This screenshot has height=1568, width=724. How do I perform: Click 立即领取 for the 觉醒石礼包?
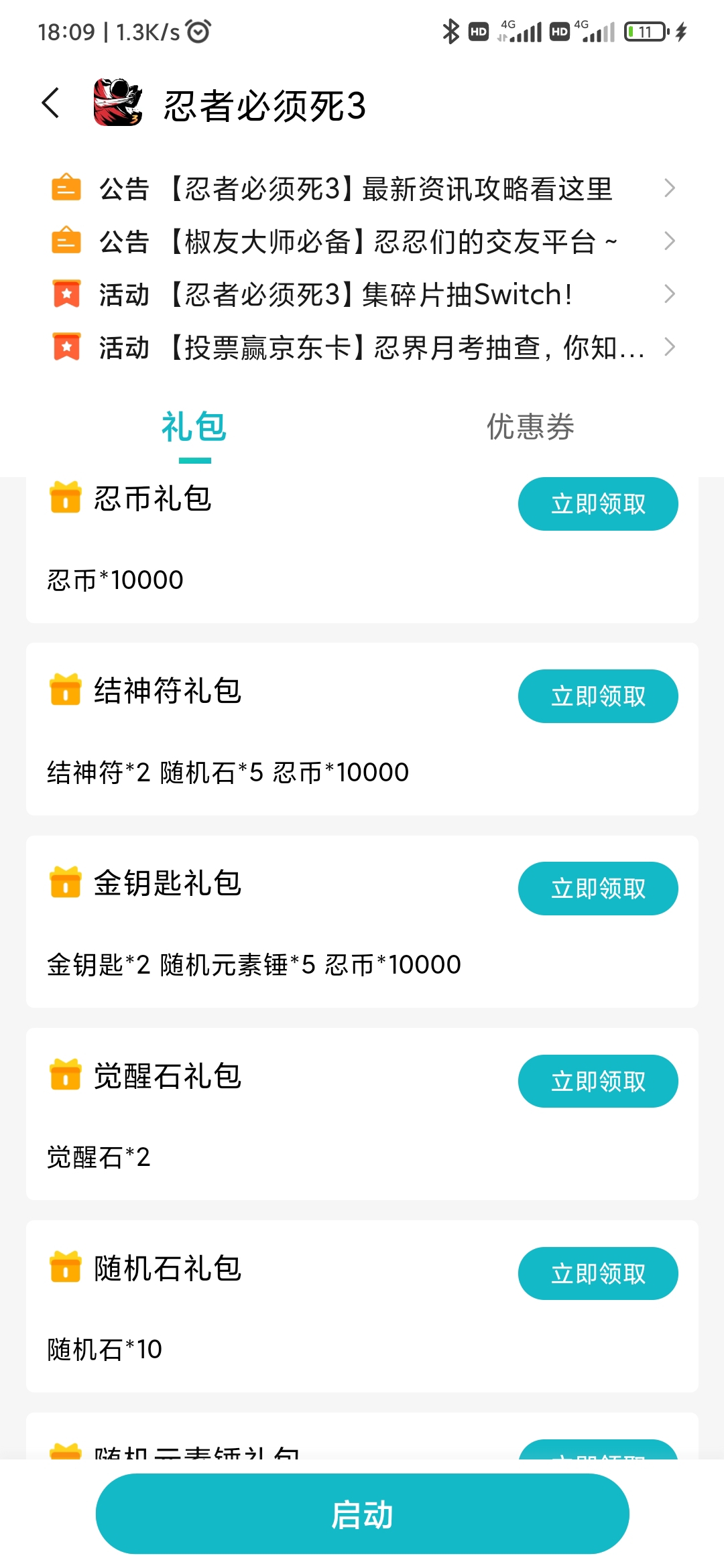(x=598, y=1081)
